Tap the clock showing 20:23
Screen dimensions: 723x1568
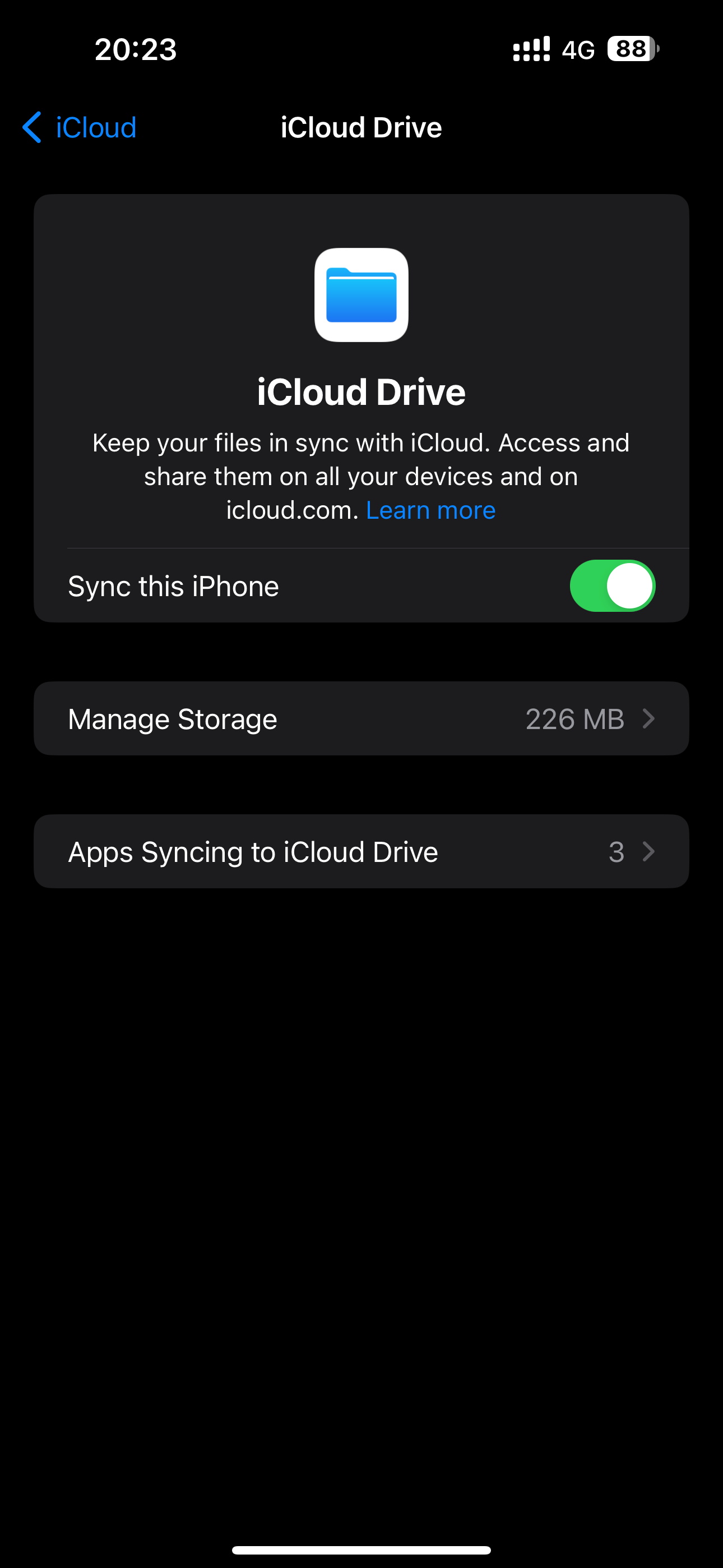135,49
